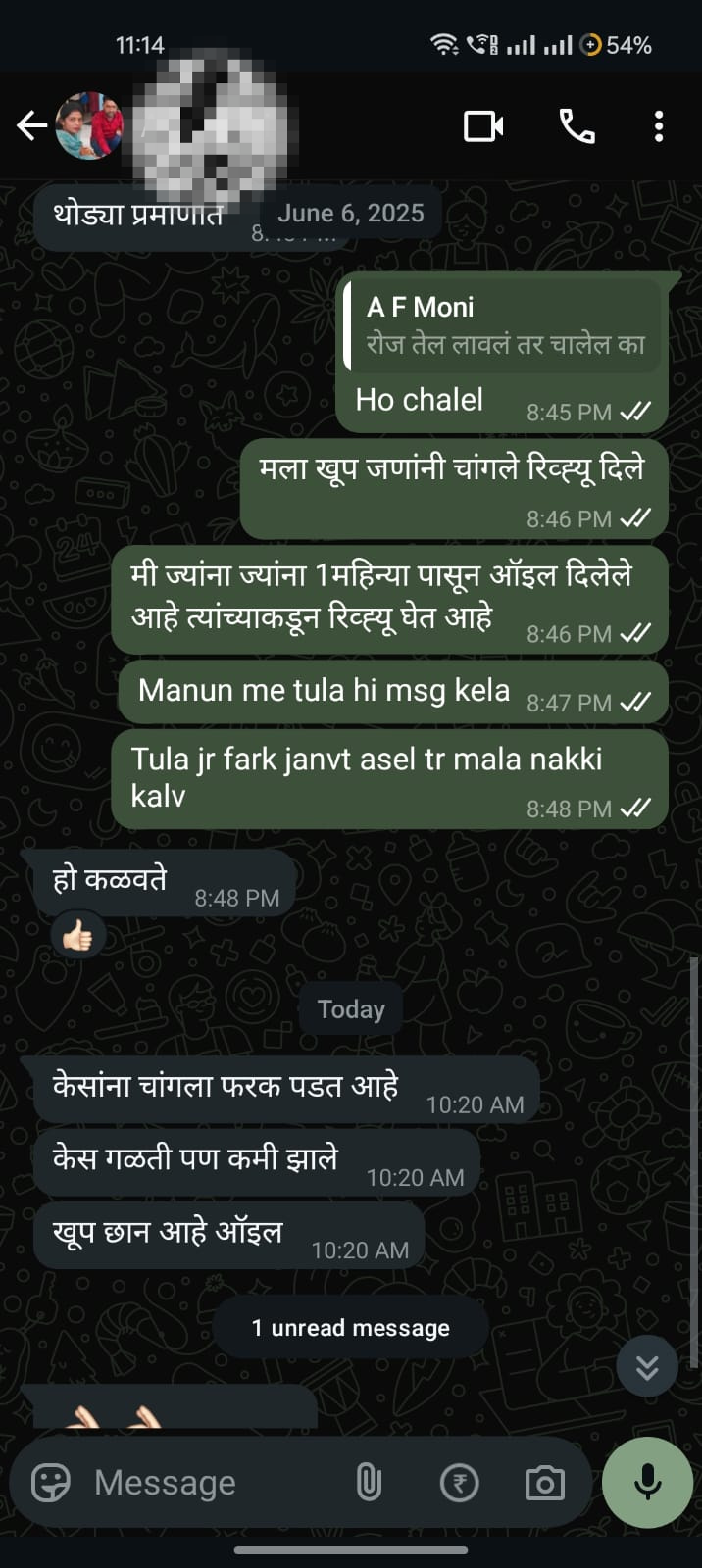Attach a file with the paperclip
Viewport: 702px width, 1568px height.
[369, 1483]
